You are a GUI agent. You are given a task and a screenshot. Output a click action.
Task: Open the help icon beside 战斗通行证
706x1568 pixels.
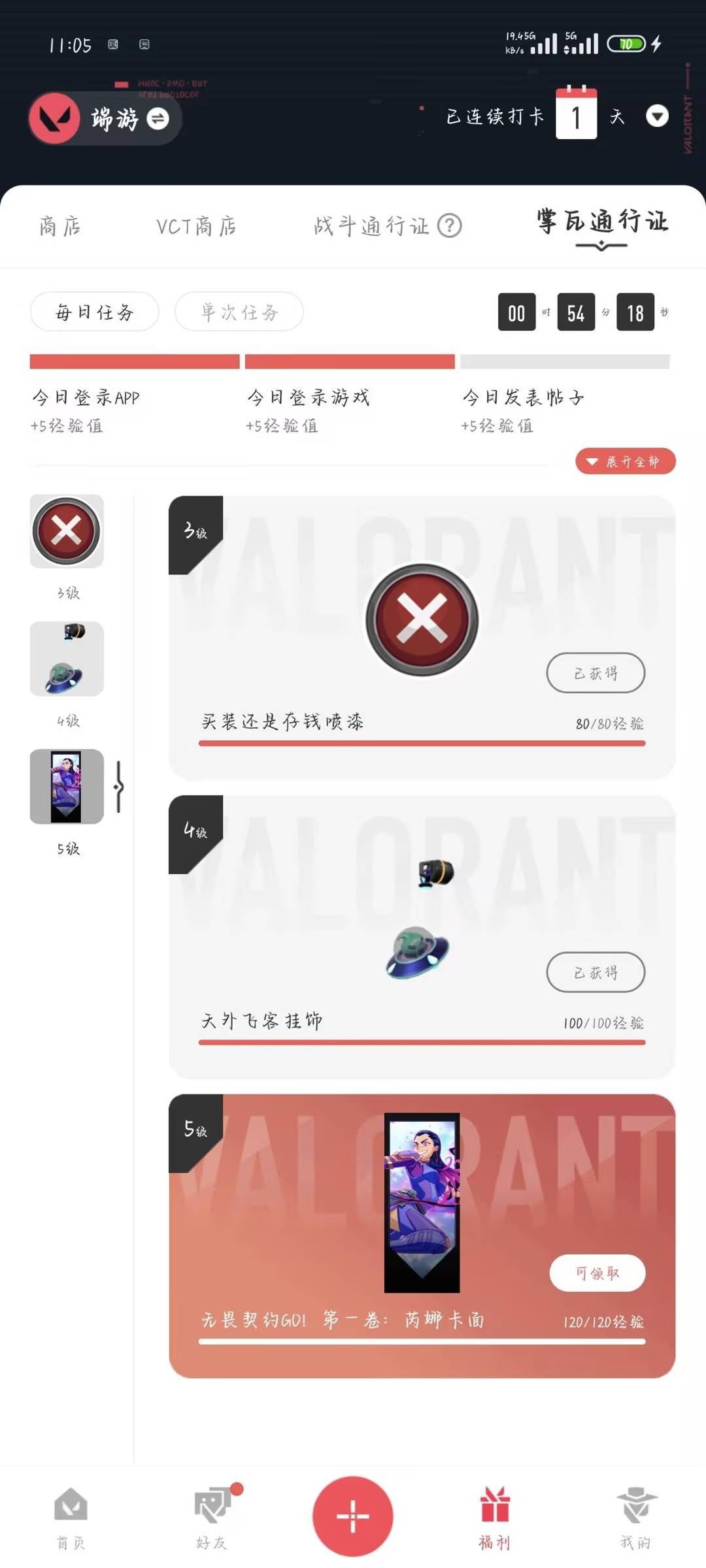click(449, 226)
